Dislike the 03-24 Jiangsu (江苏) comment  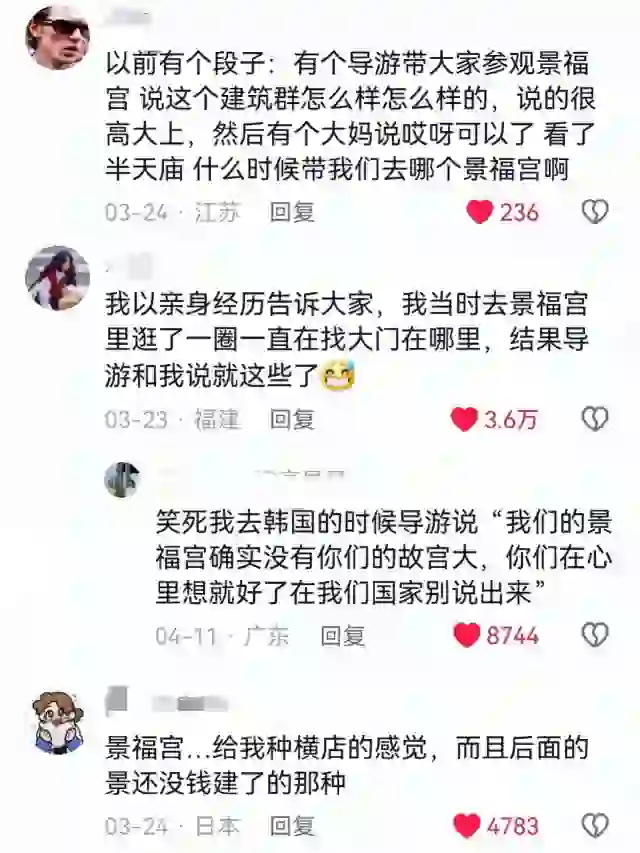pos(595,212)
